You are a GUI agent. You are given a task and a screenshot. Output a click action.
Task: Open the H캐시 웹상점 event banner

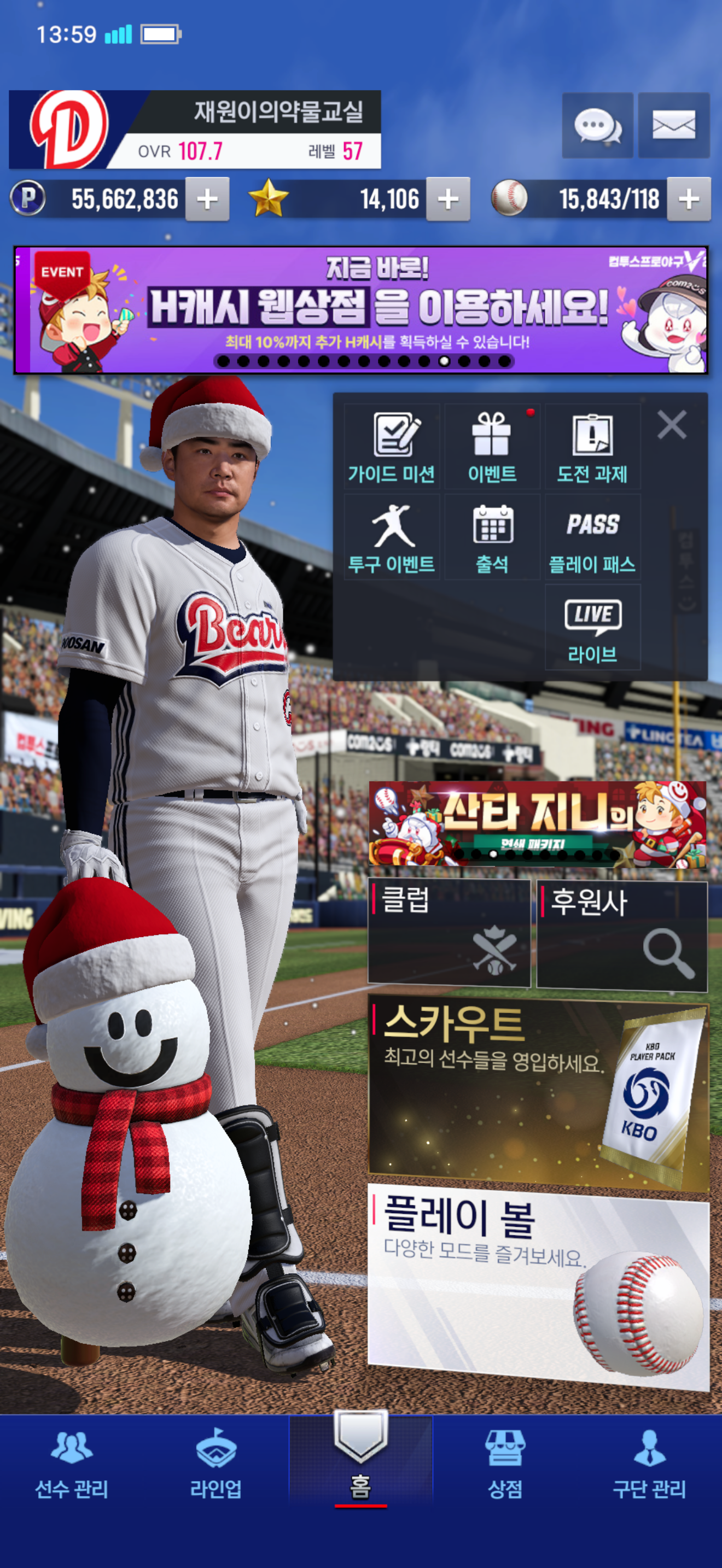361,310
